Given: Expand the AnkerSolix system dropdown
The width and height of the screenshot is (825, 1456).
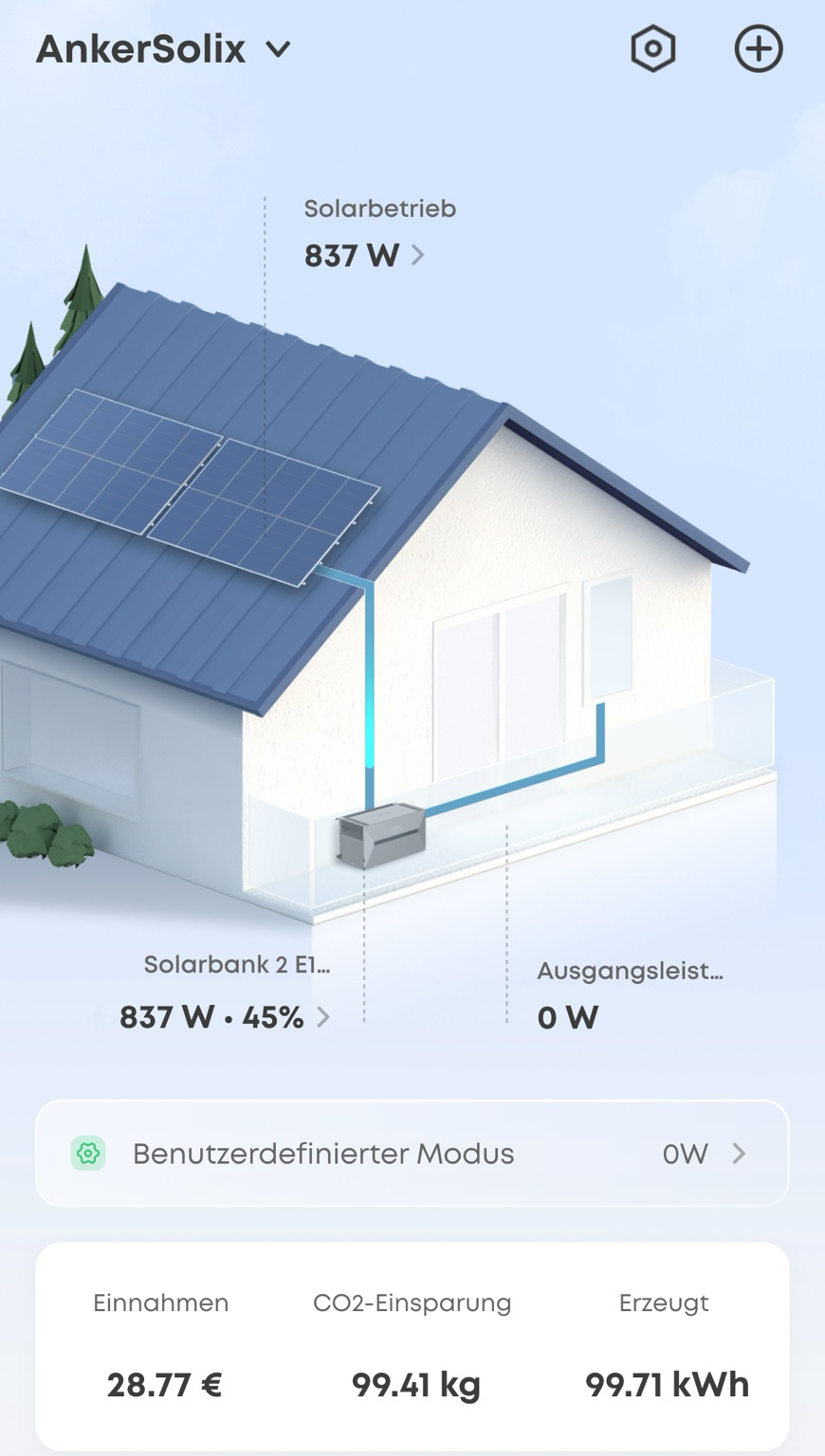Looking at the screenshot, I should [x=163, y=48].
